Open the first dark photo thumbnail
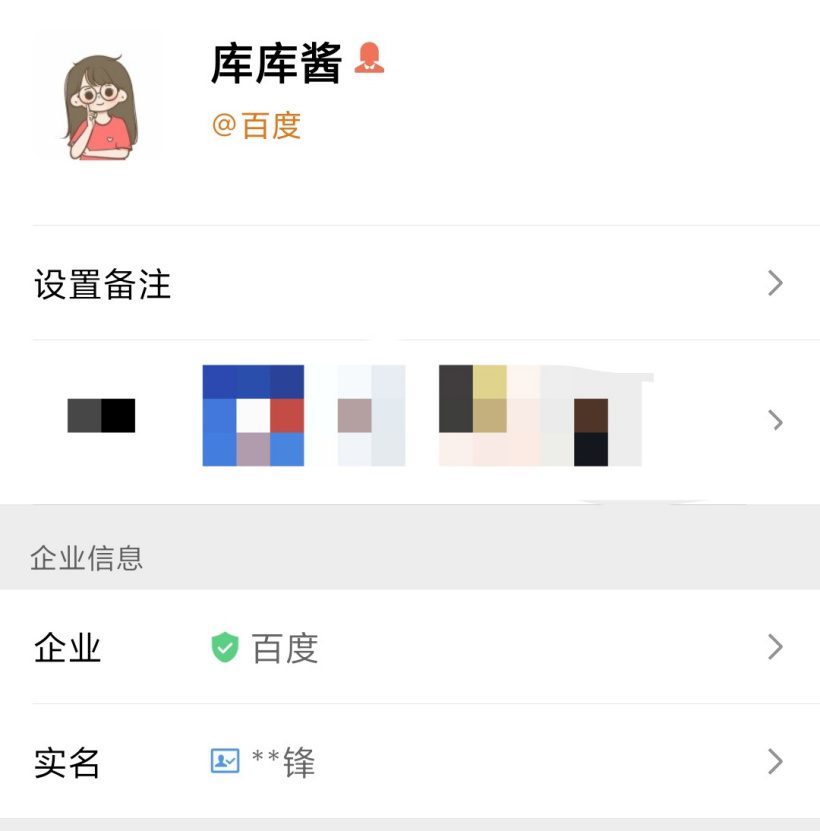 100,417
